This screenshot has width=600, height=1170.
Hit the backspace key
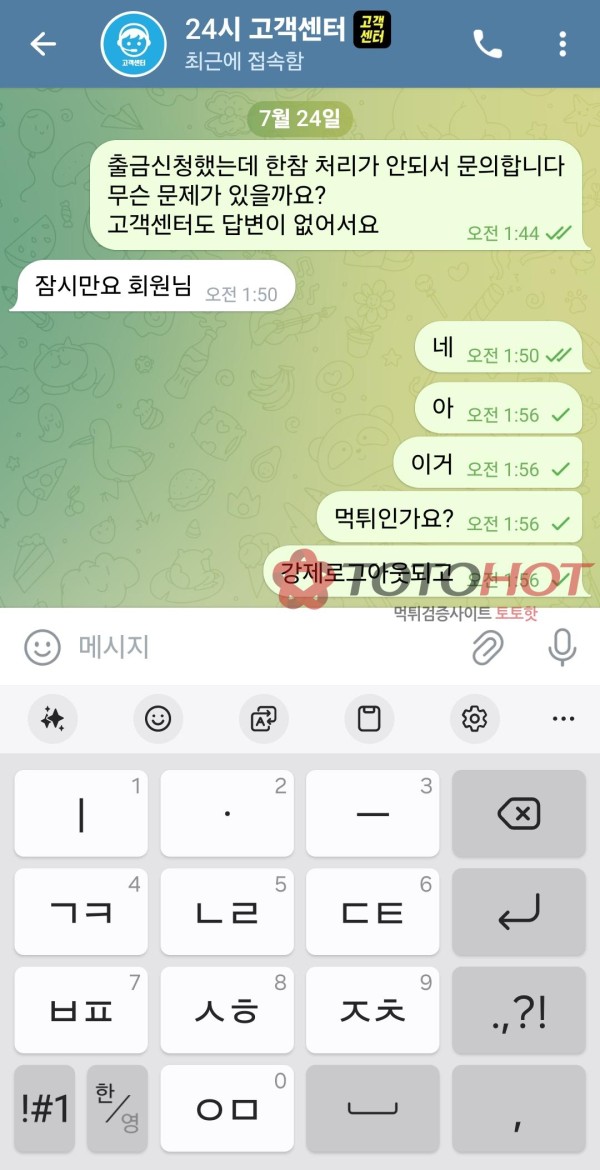coord(518,813)
